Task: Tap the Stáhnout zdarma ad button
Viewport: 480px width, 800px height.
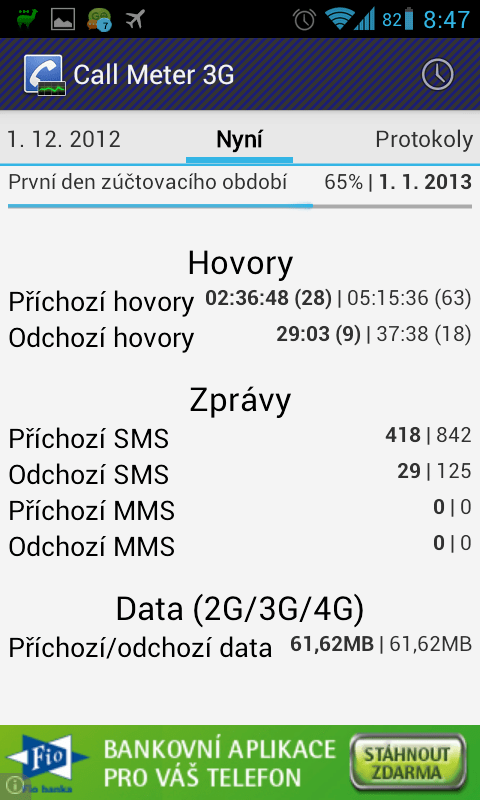Action: pos(408,762)
